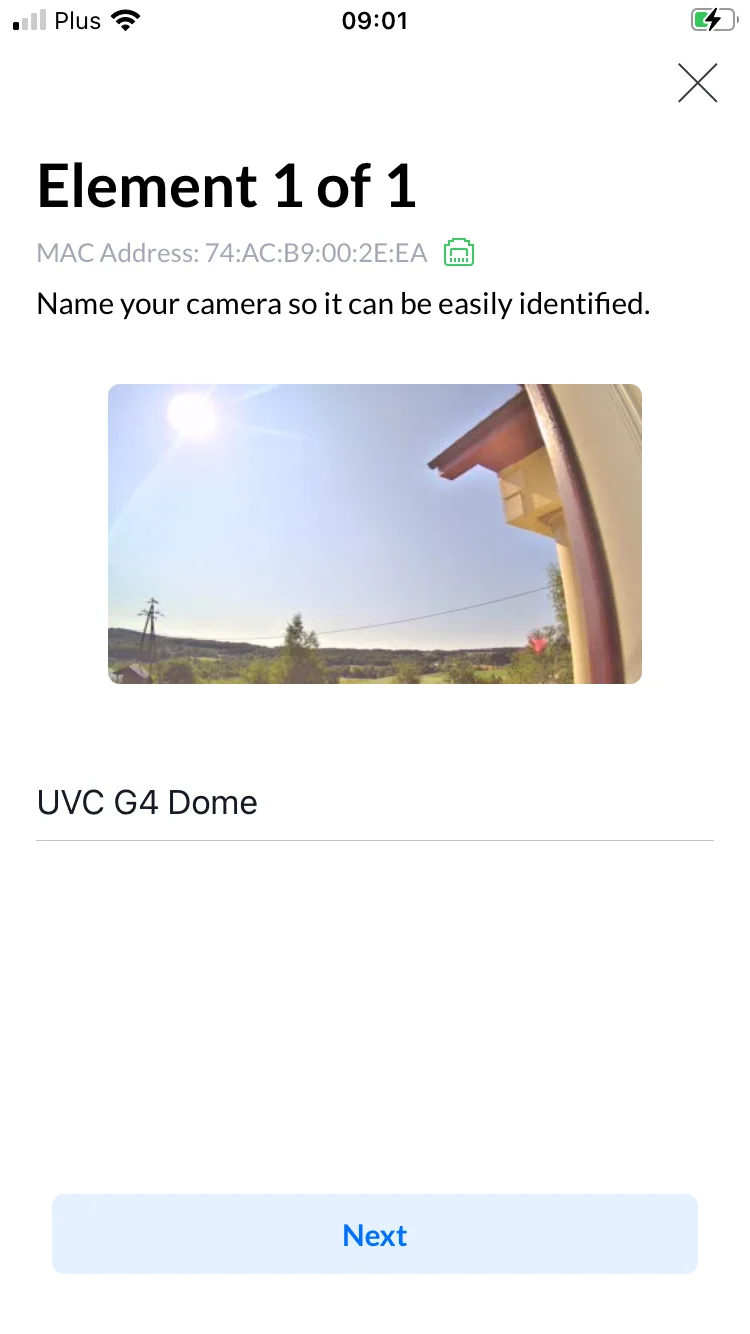The height and width of the screenshot is (1334, 750).
Task: Edit the UVC G4 Dome name field
Action: click(374, 803)
